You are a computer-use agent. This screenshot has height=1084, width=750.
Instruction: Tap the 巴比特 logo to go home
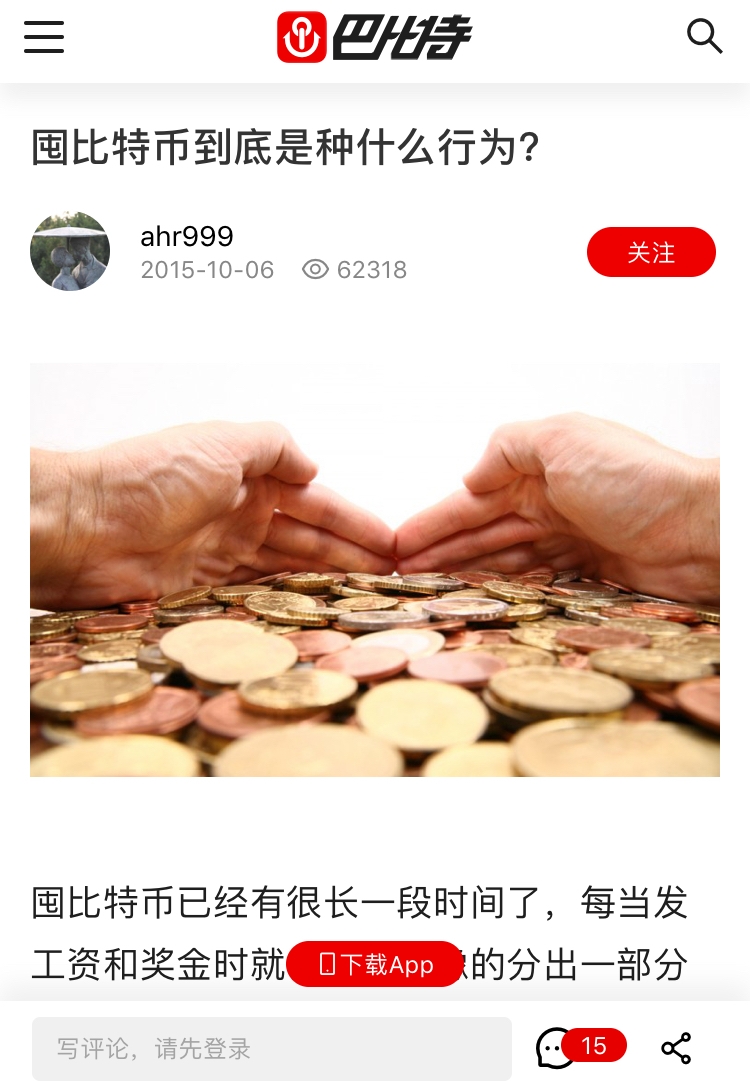374,38
